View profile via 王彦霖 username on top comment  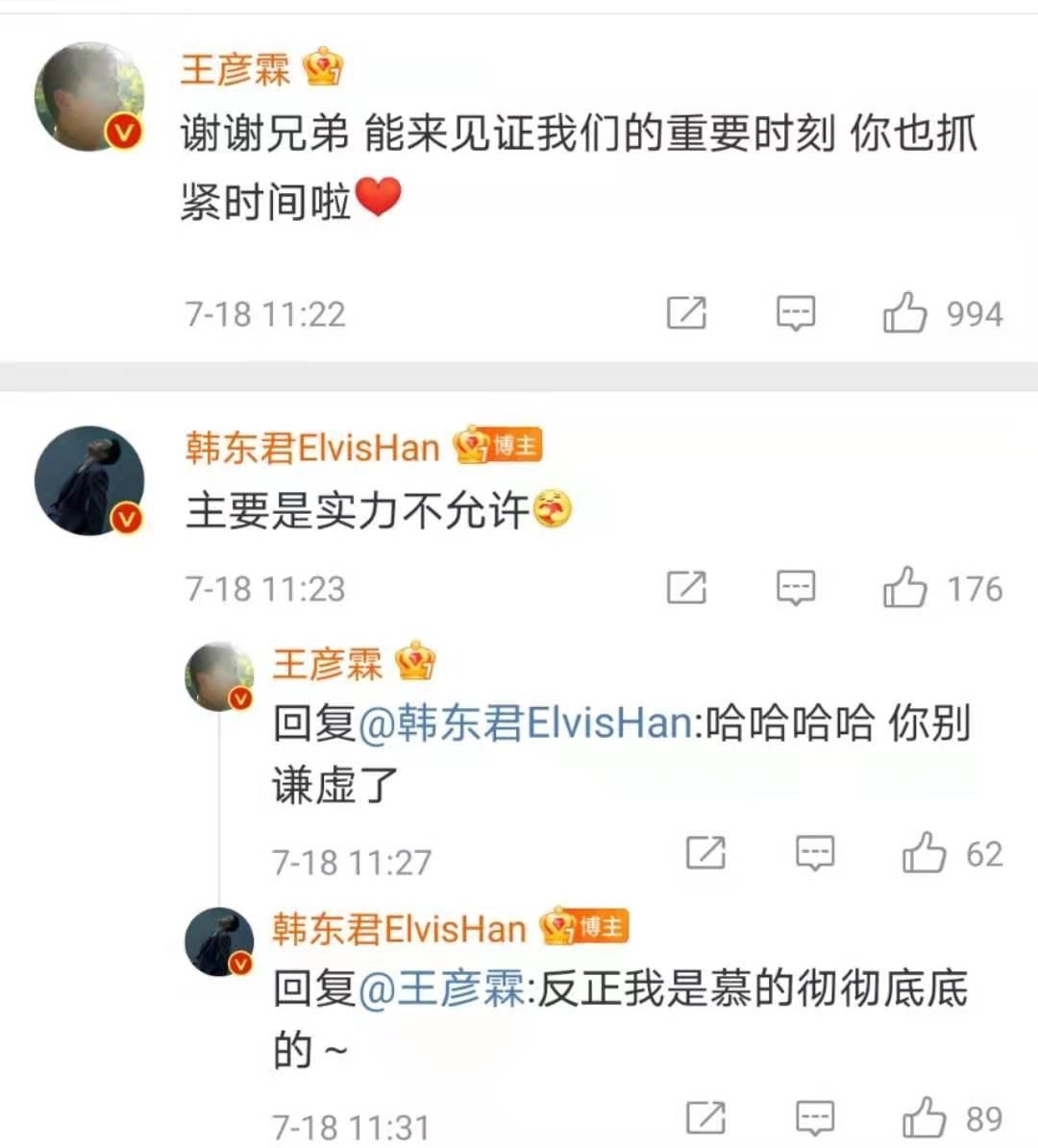coord(235,69)
